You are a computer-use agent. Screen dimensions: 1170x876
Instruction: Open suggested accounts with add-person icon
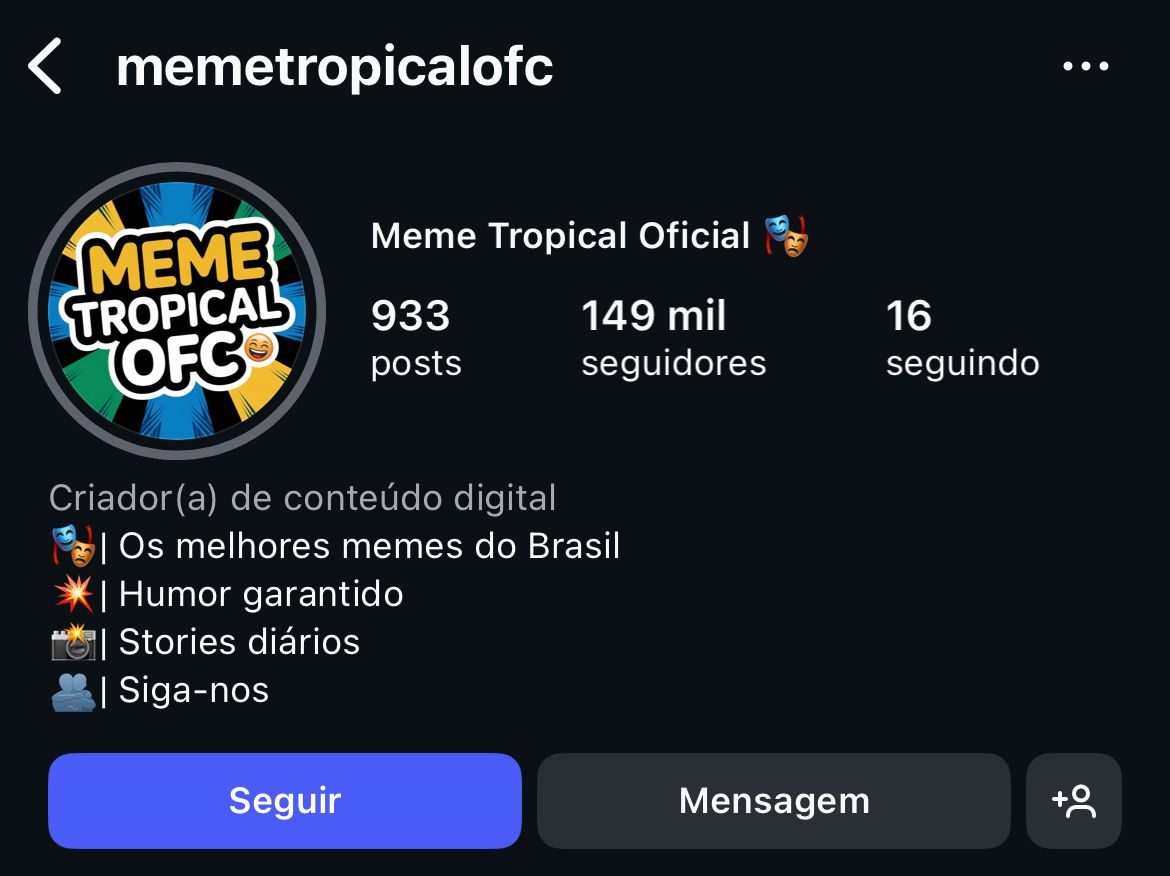1074,801
